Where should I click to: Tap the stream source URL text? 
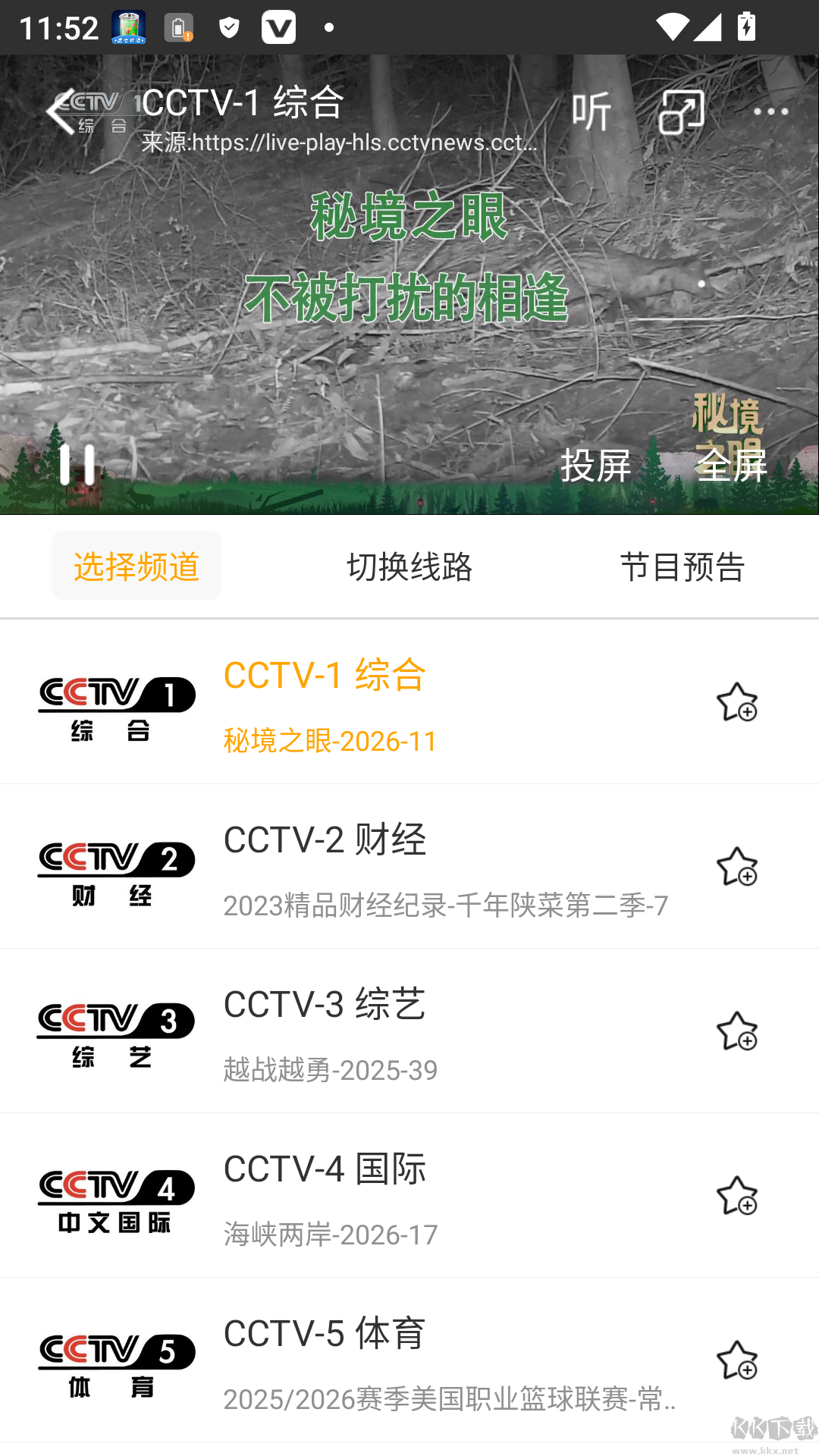pos(337,143)
